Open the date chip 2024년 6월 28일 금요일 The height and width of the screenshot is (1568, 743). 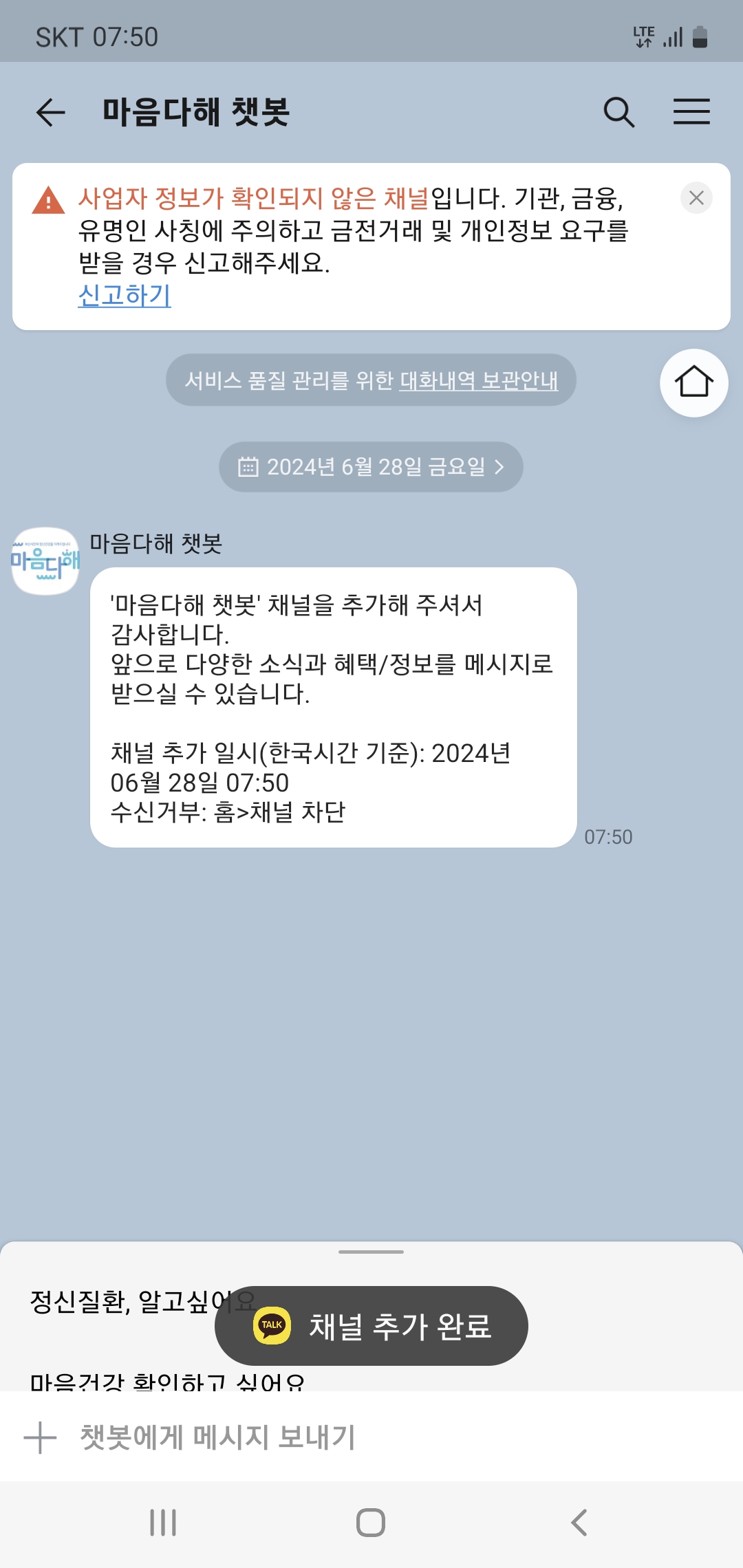[371, 467]
